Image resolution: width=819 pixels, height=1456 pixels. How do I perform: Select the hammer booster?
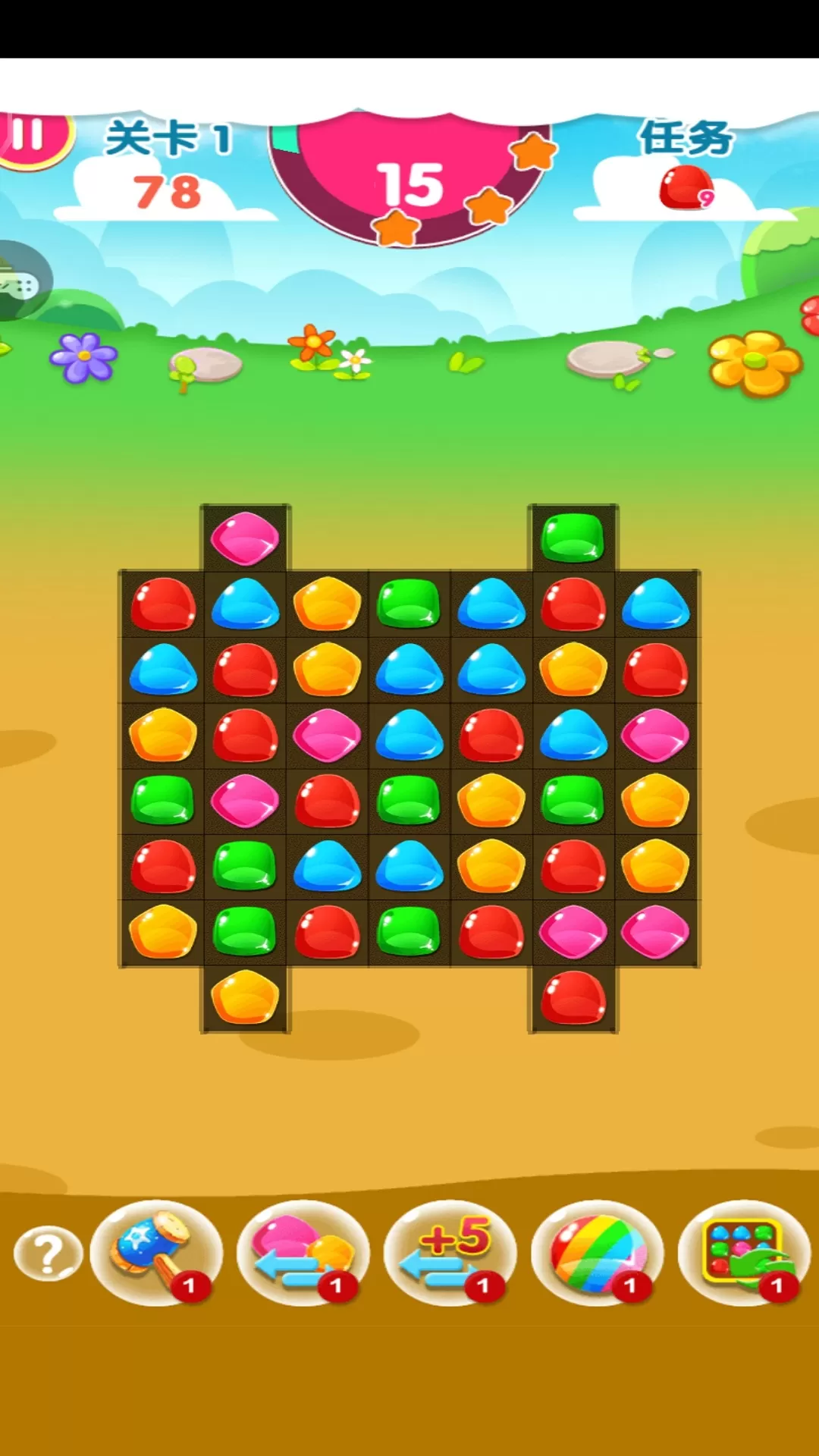(156, 1253)
